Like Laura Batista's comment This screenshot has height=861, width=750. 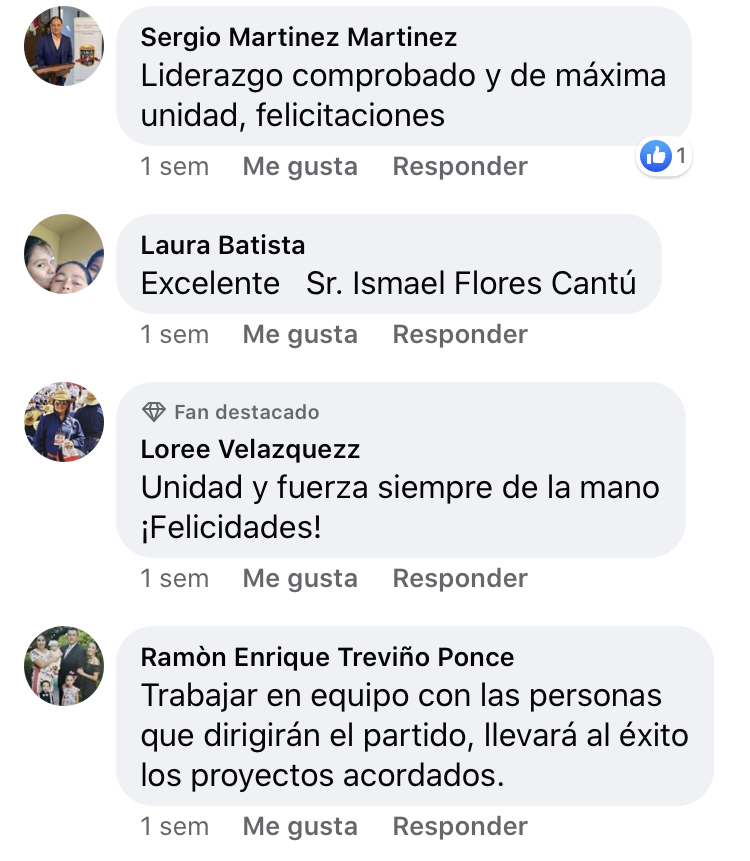(299, 334)
